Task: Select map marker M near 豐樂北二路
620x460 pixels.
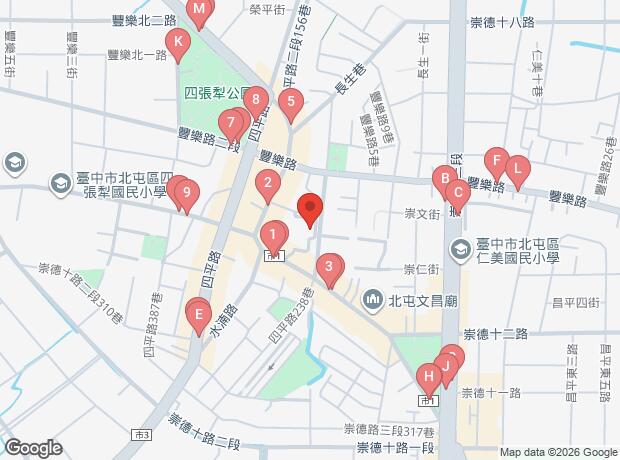Action: (198, 12)
